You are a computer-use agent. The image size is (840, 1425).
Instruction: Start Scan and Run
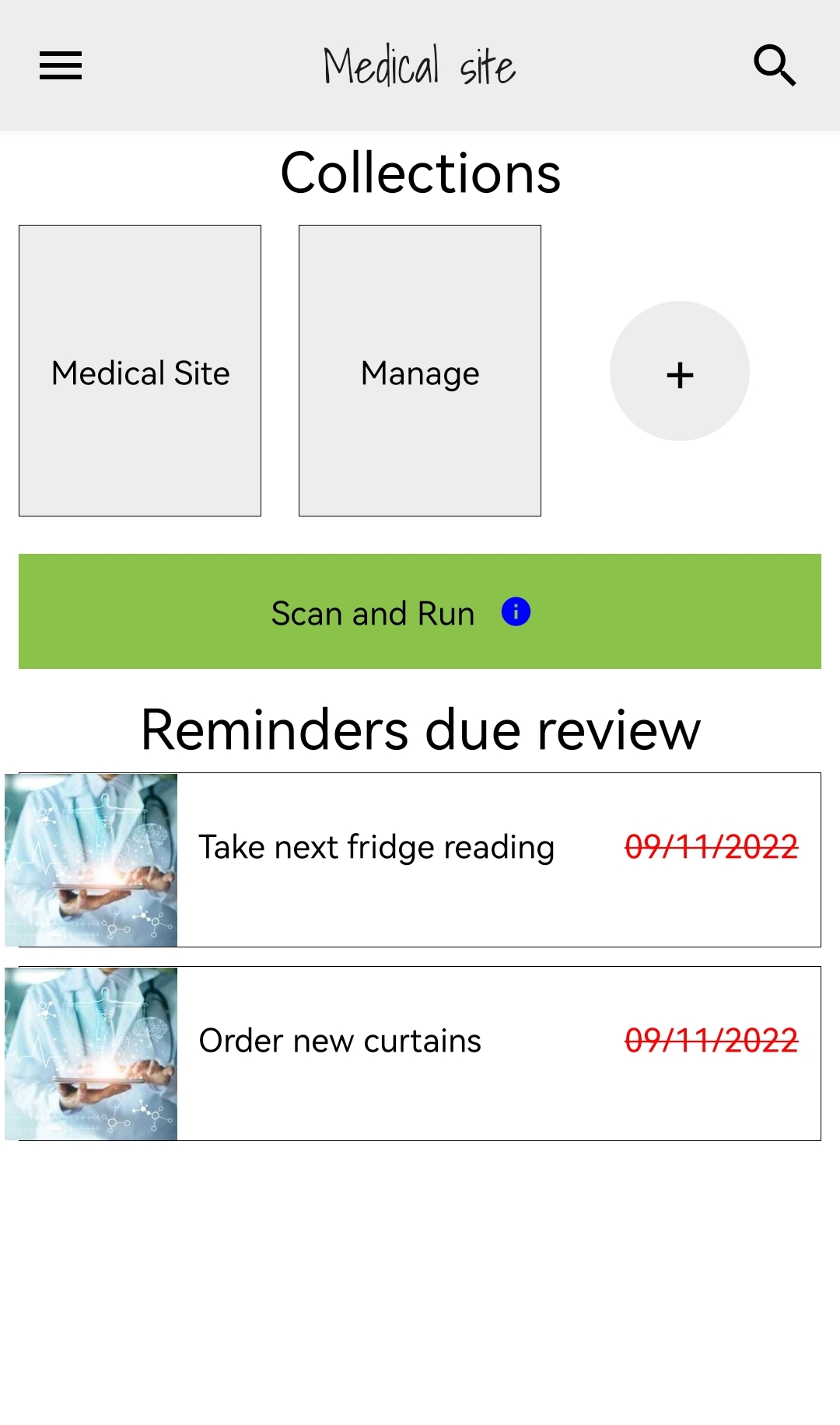(x=373, y=613)
